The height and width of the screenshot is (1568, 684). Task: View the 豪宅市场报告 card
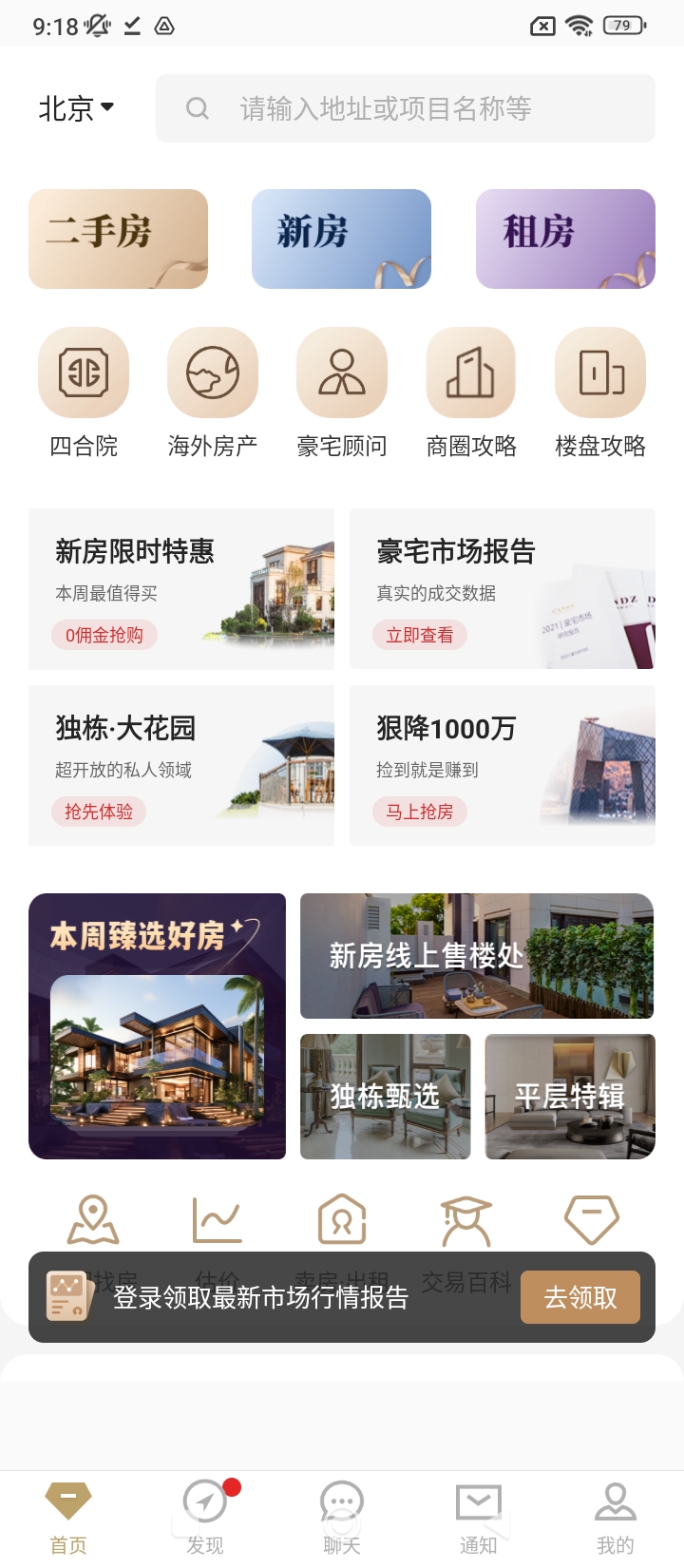[x=503, y=589]
